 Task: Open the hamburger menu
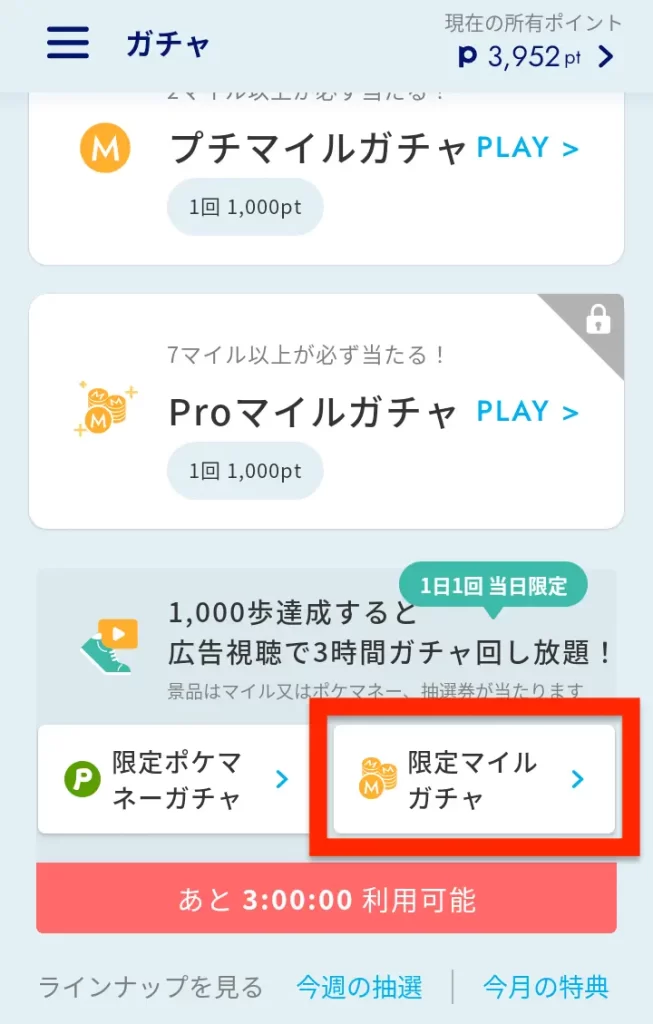(x=68, y=43)
